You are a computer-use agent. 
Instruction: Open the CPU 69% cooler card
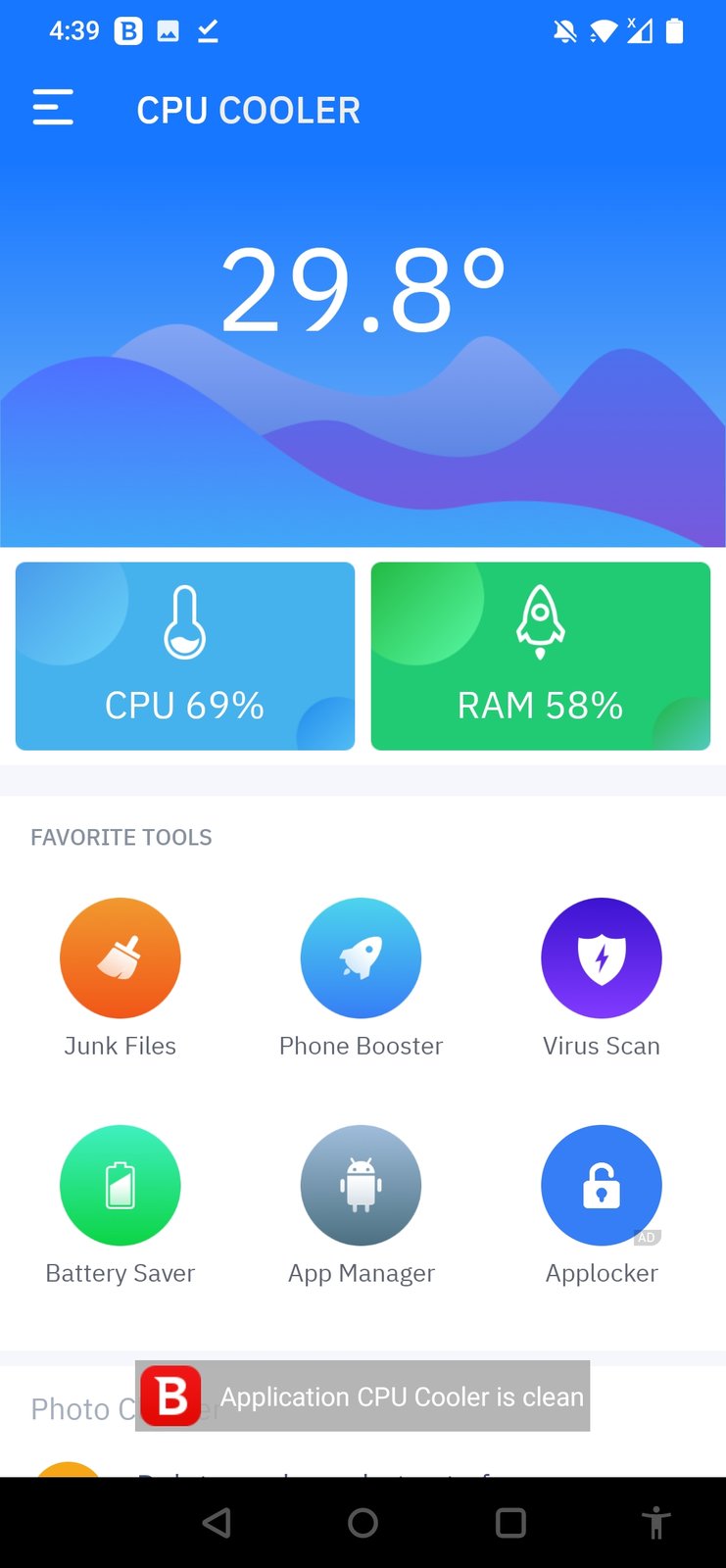pyautogui.click(x=185, y=656)
